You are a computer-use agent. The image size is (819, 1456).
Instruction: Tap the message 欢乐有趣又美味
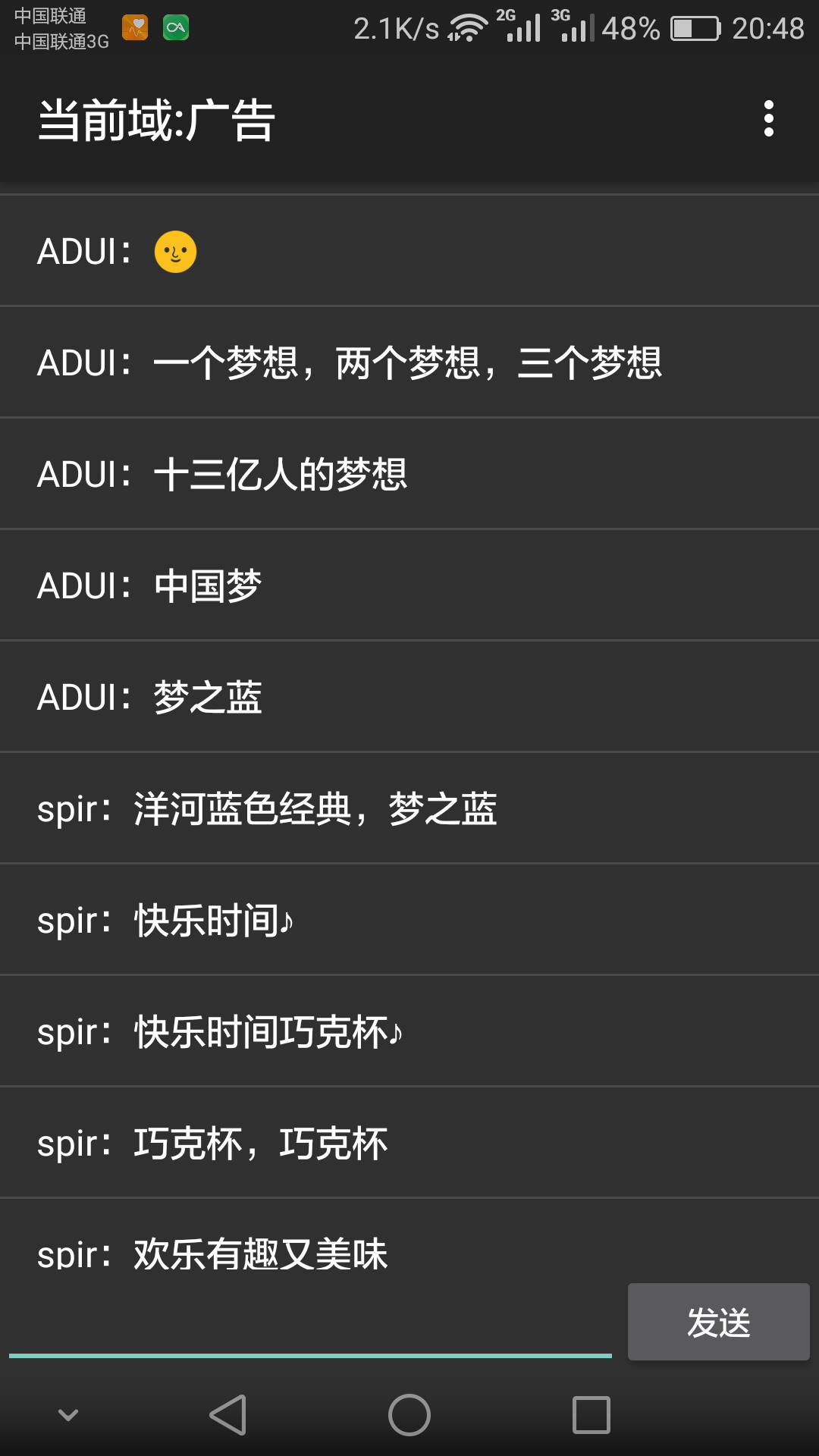409,1244
